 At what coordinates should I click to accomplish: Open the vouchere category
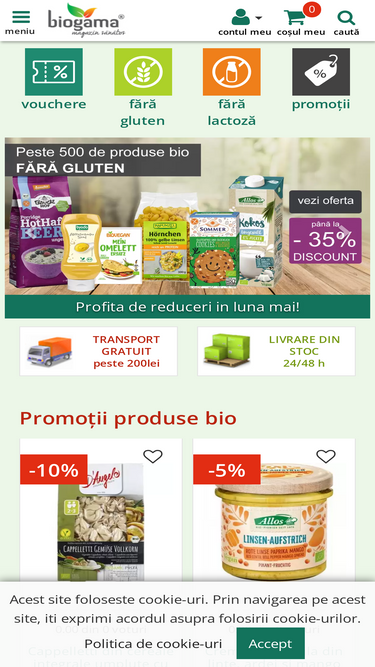point(54,80)
